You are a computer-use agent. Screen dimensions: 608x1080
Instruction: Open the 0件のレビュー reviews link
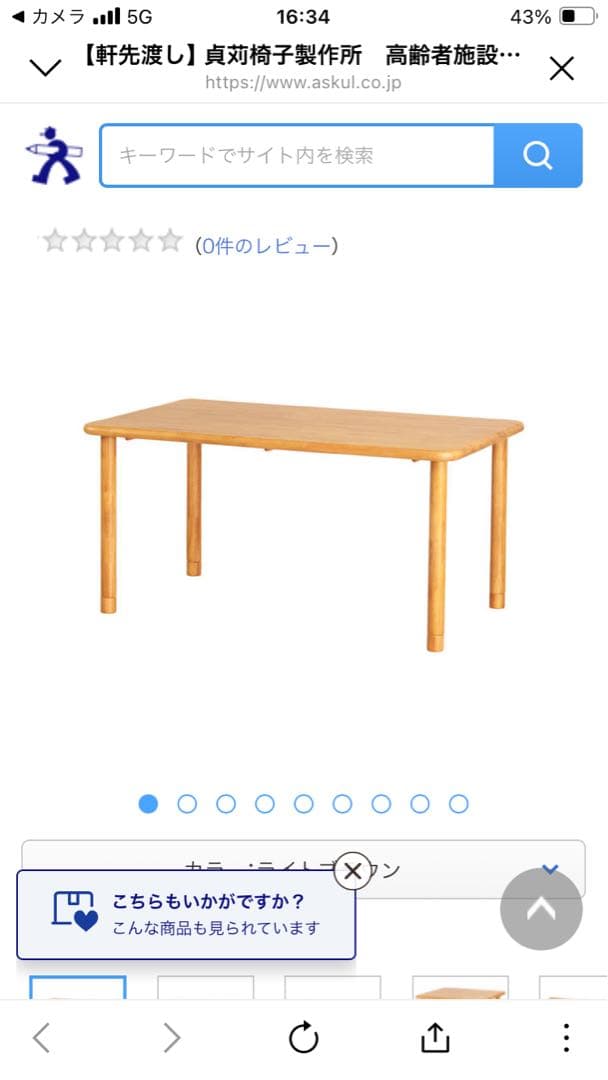click(x=266, y=245)
